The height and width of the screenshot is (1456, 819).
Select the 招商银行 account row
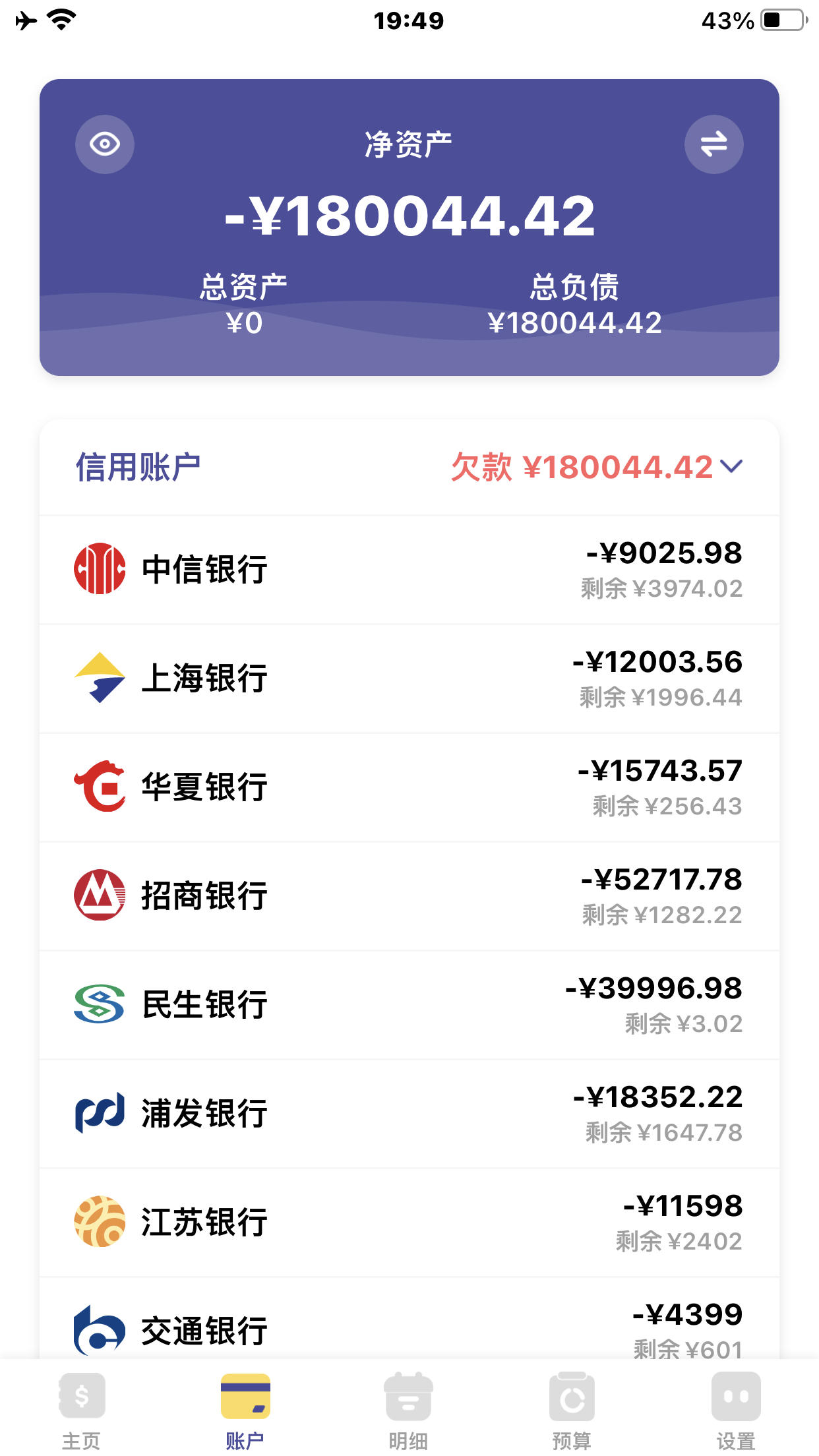point(409,896)
